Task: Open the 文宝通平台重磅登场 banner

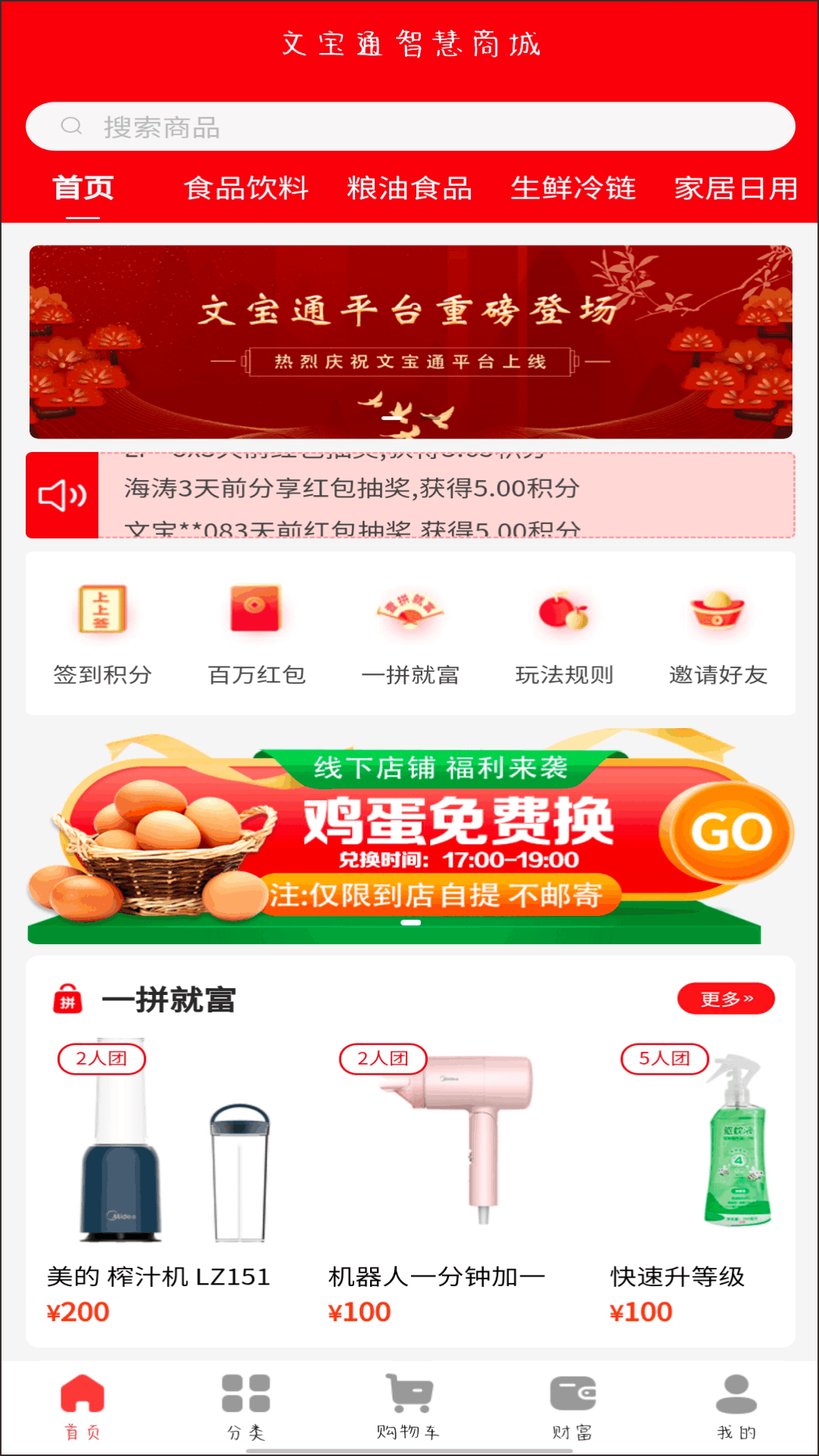Action: pos(410,341)
